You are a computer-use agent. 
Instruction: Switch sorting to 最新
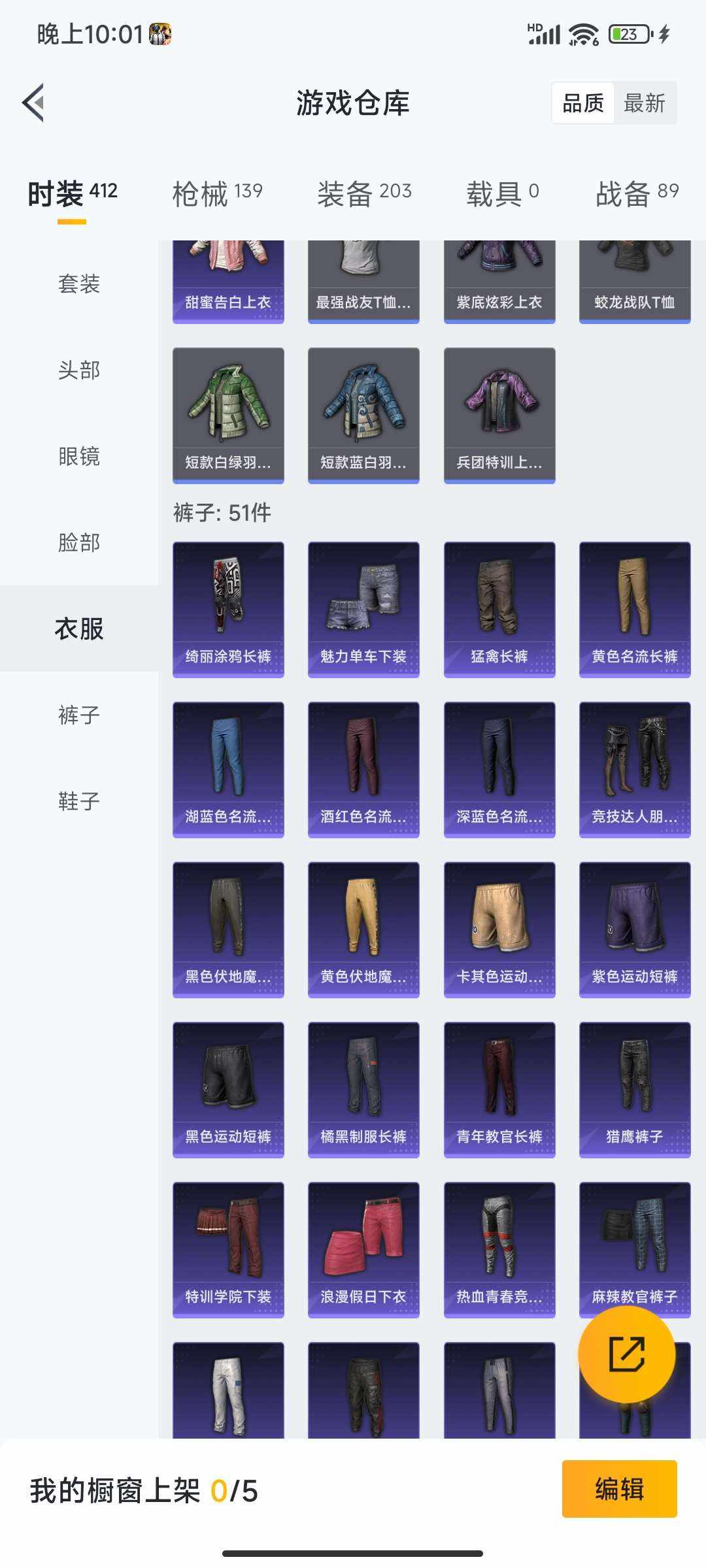(643, 103)
